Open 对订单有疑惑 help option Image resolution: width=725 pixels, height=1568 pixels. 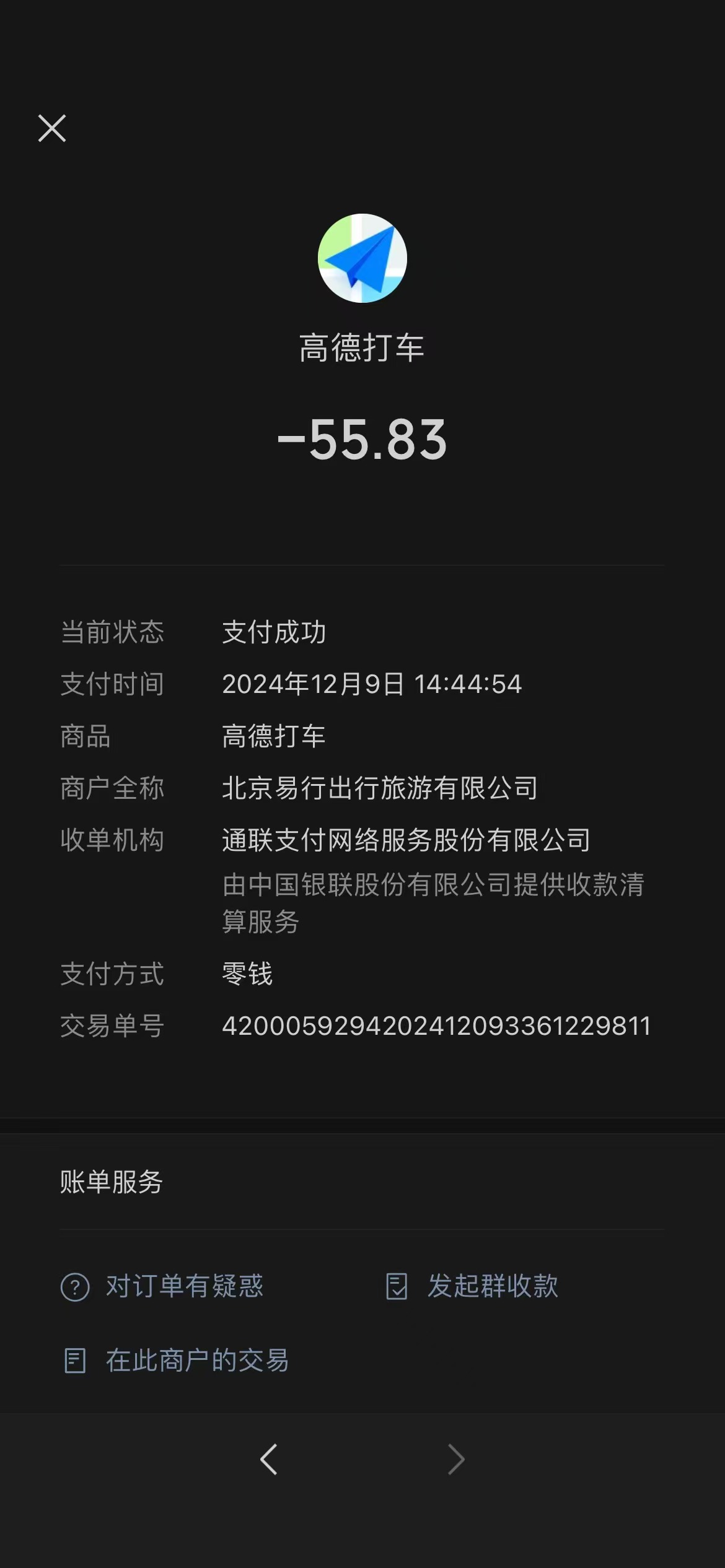[x=162, y=1286]
